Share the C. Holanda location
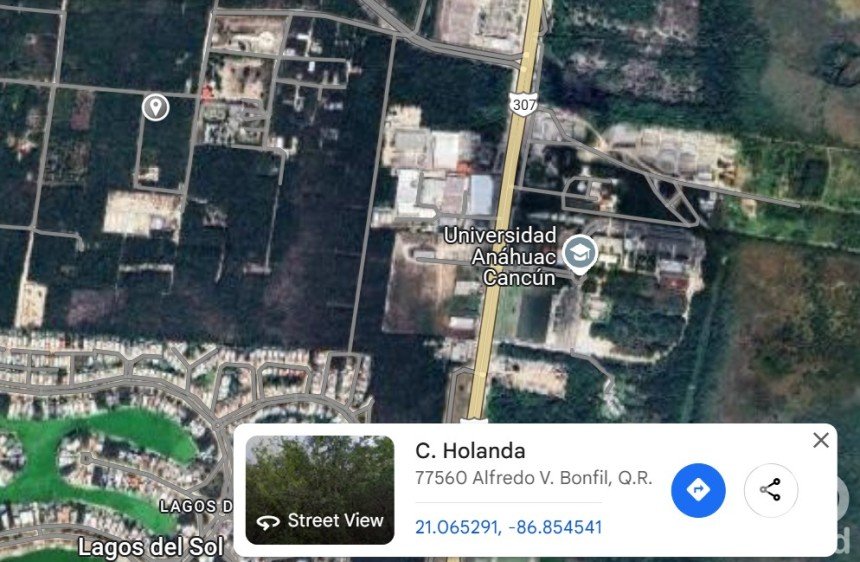 coord(770,490)
